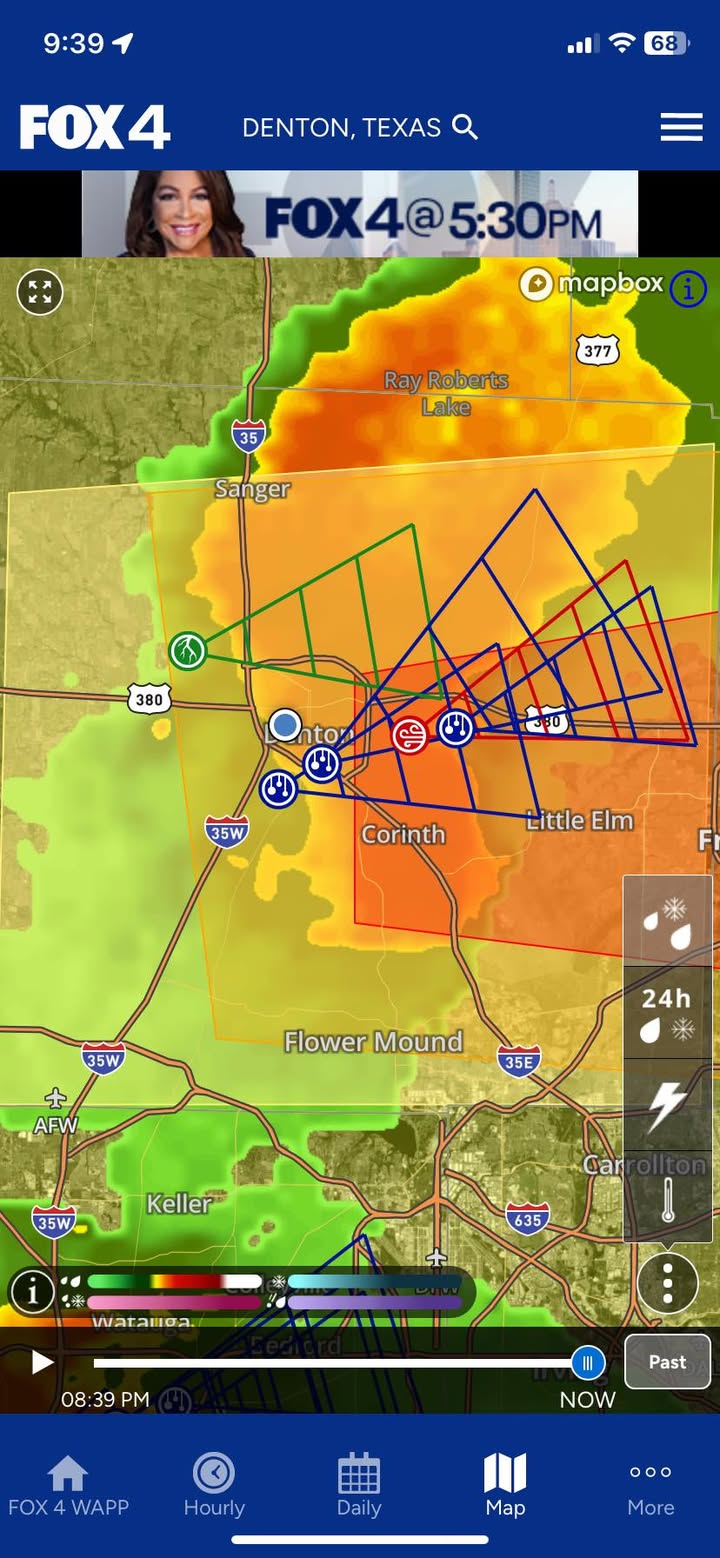Switch to the Hourly tab
This screenshot has width=720, height=1558.
(x=214, y=1487)
